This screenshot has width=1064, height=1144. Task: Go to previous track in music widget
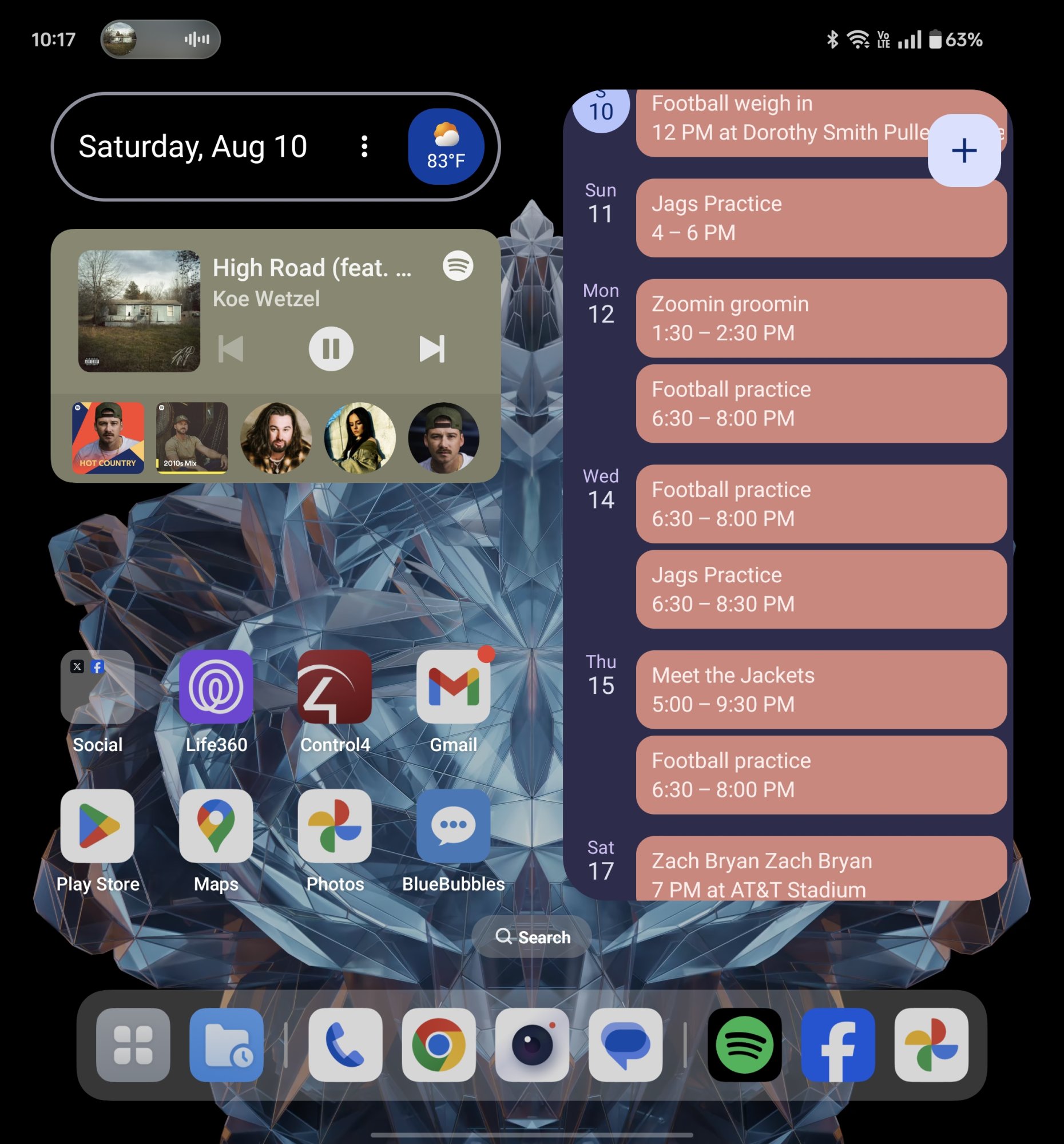click(x=231, y=349)
